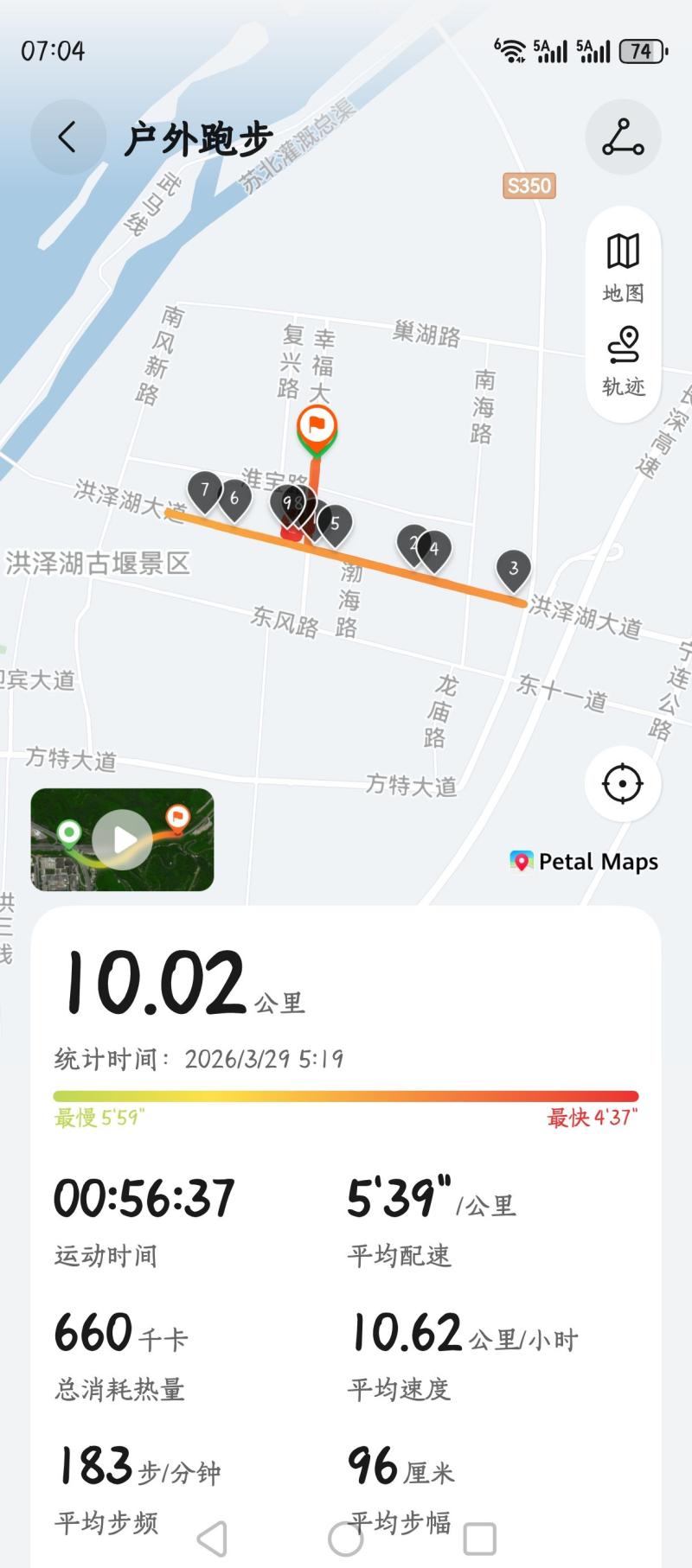
Task: Play the dynamic track video thumbnail
Action: [x=123, y=839]
